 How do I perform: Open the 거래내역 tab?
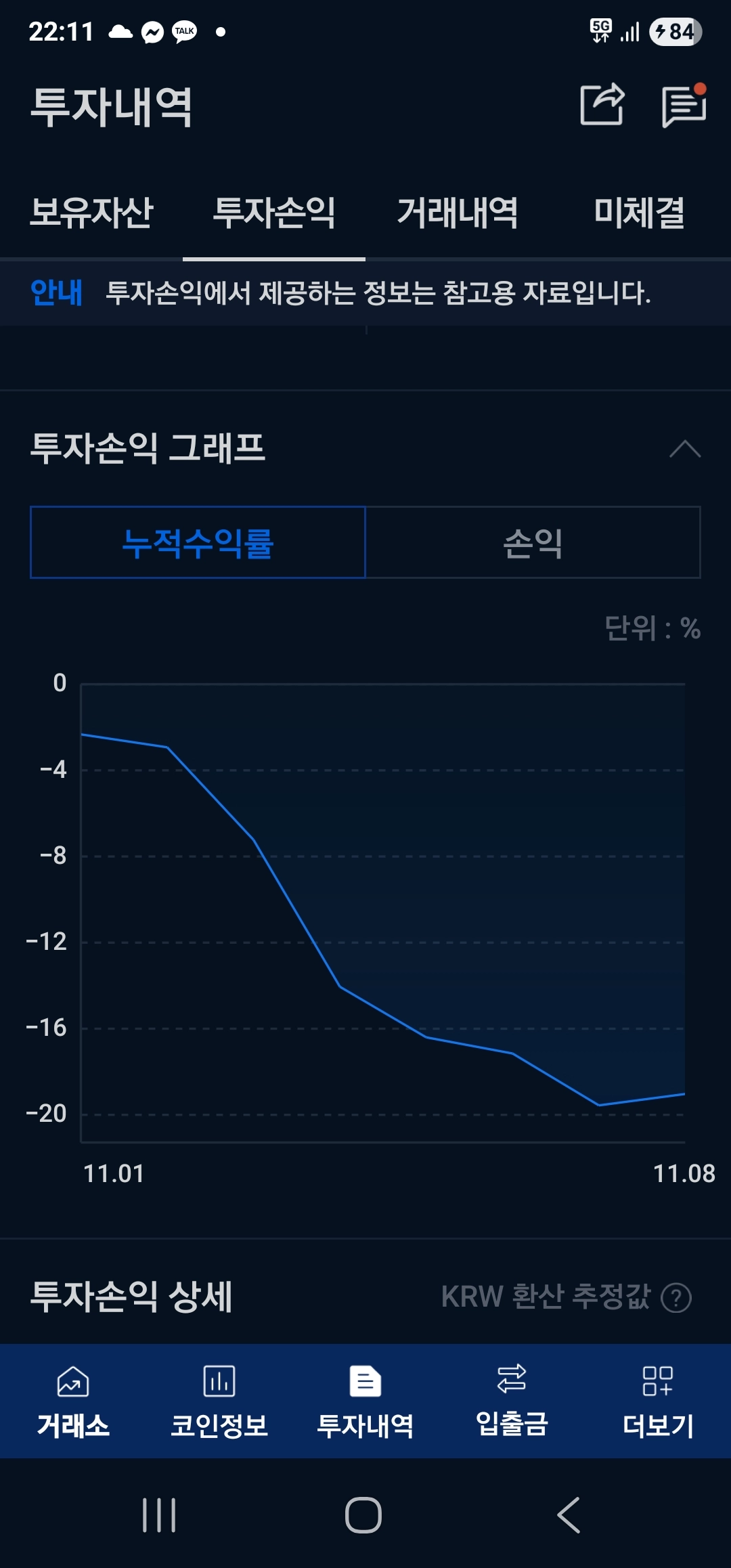pyautogui.click(x=457, y=213)
